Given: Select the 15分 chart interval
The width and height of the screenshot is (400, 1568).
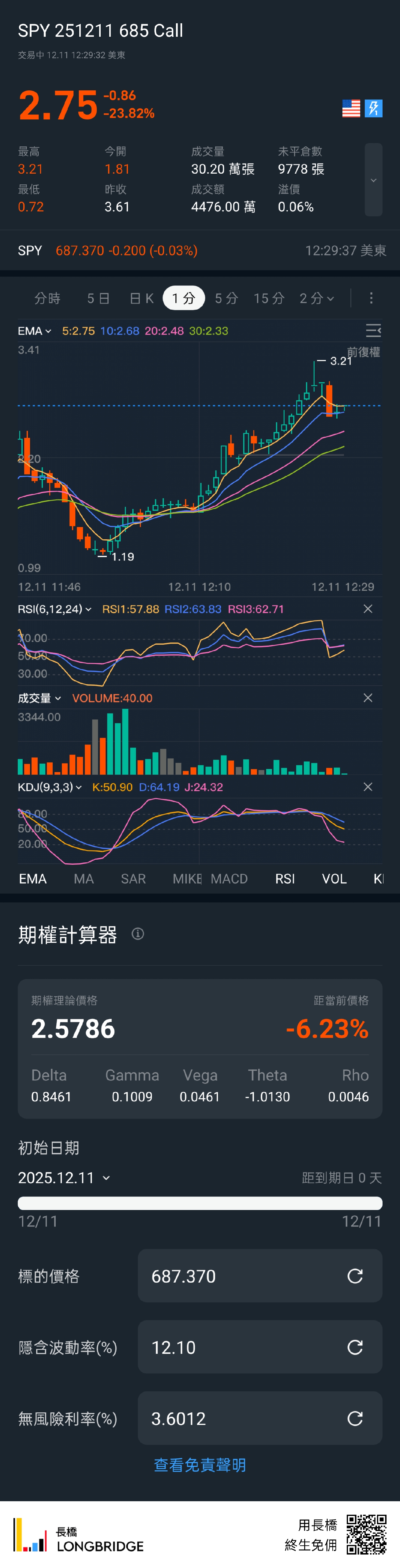Looking at the screenshot, I should click(x=269, y=298).
